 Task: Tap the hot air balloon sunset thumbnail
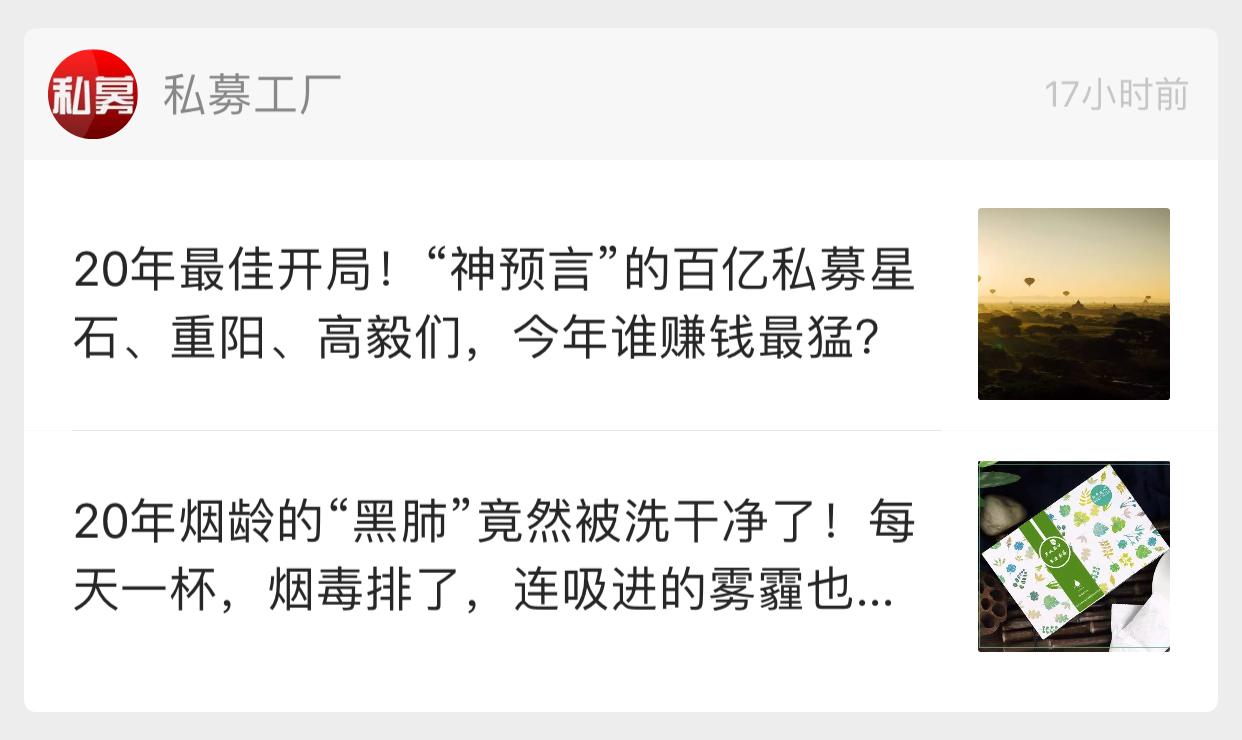pyautogui.click(x=1073, y=304)
